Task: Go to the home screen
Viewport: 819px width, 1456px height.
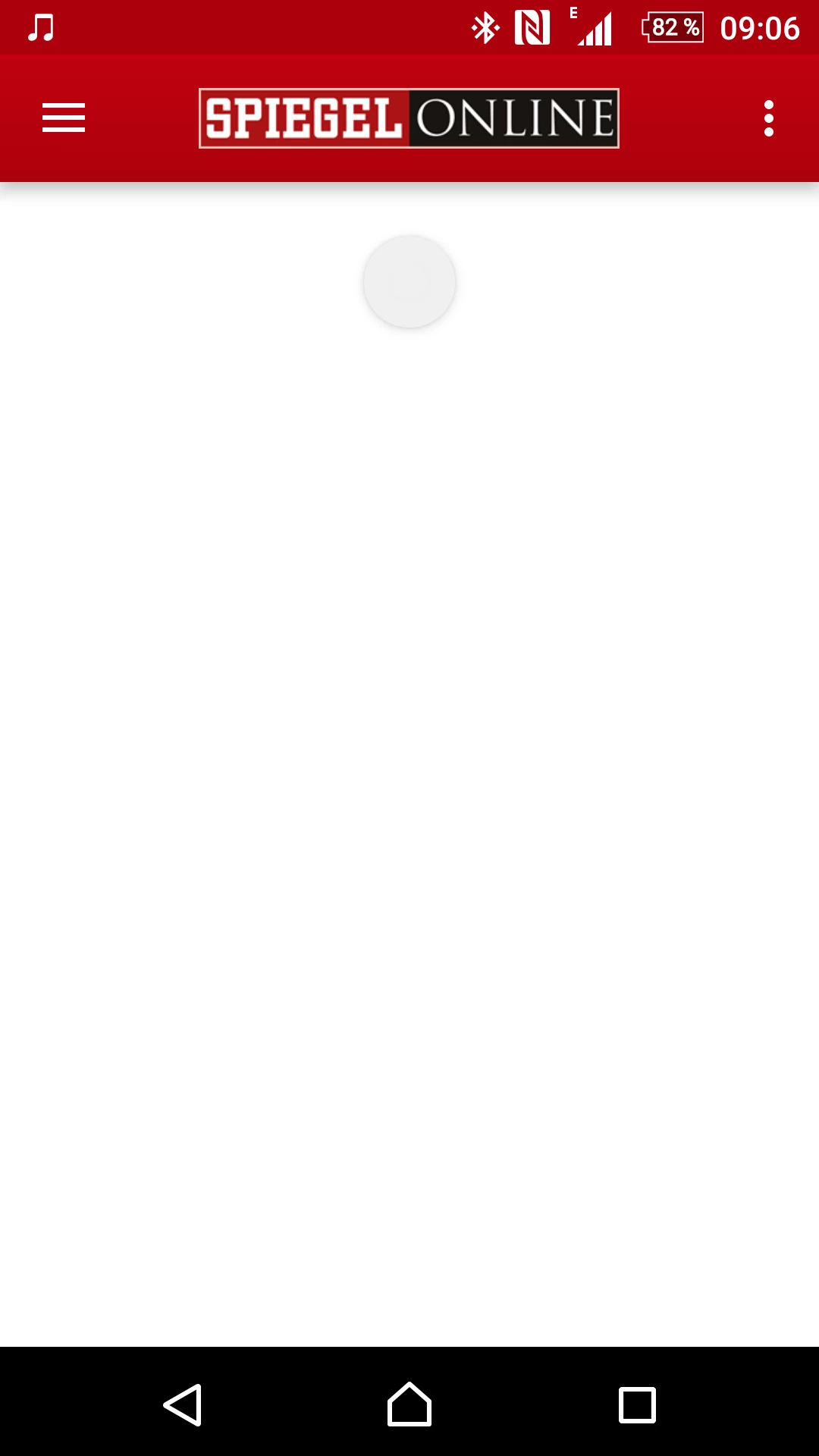Action: tap(409, 1405)
